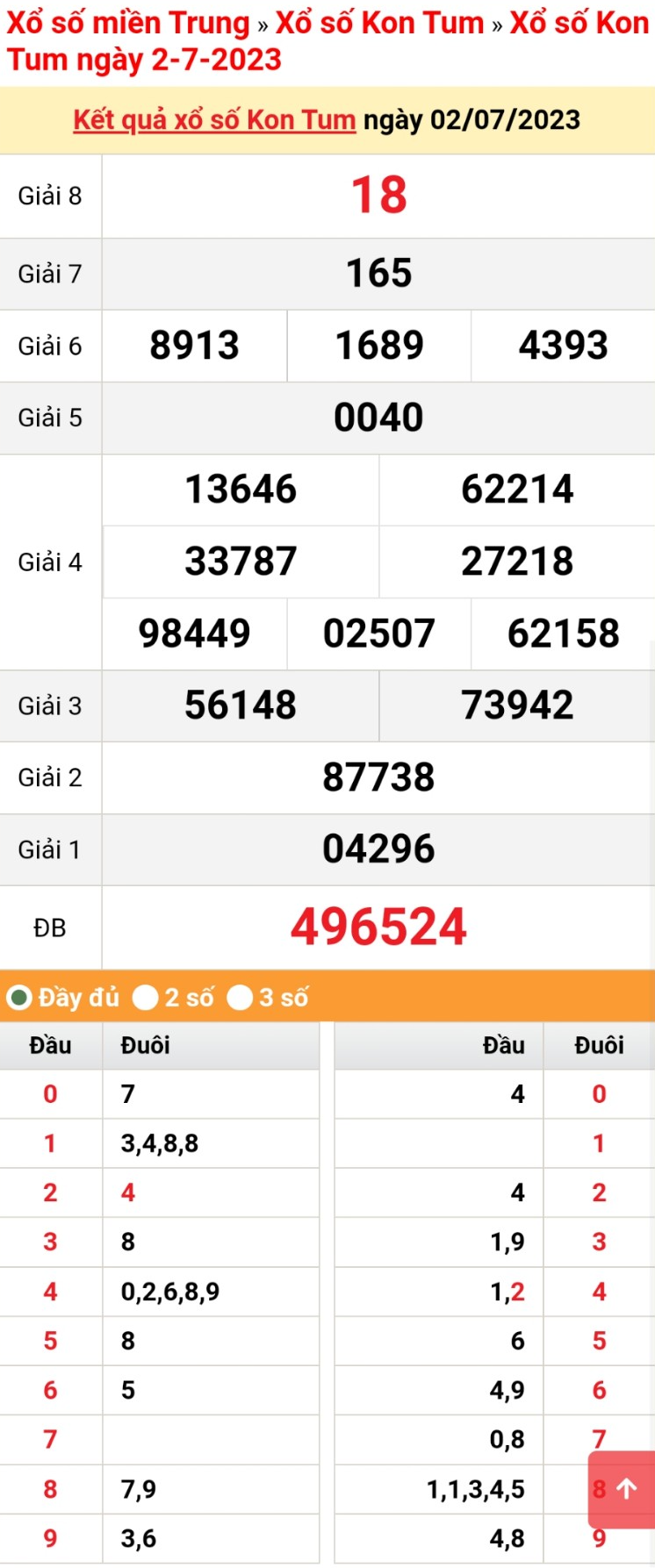Select the 3 số display option

240,998
